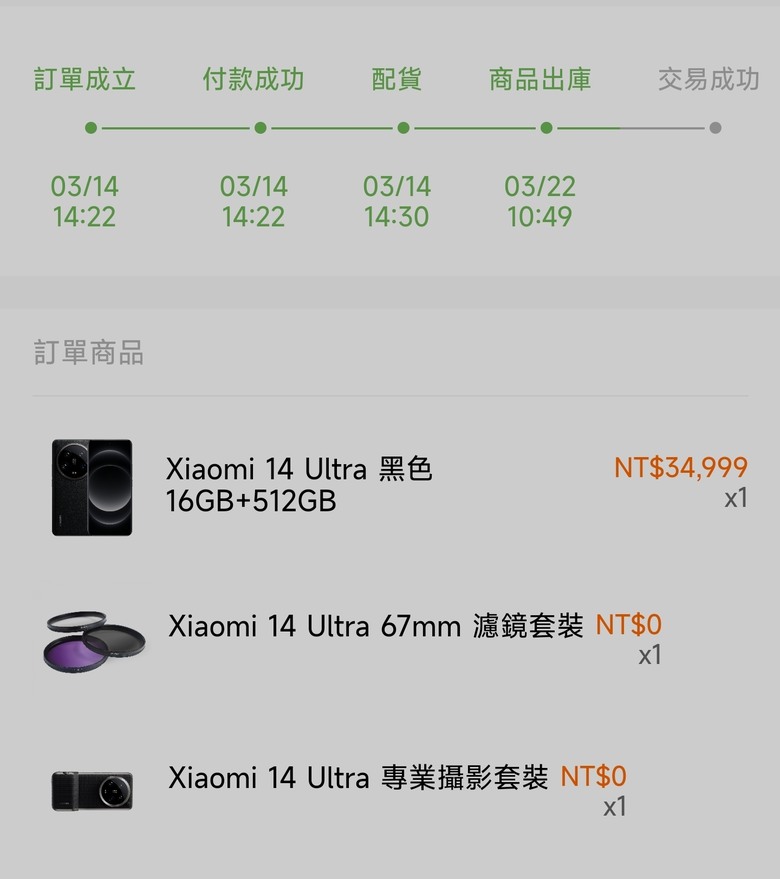
Task: View the Xiaomi 14 Ultra 67mm 濾鏡套裝 product
Action: [375, 627]
